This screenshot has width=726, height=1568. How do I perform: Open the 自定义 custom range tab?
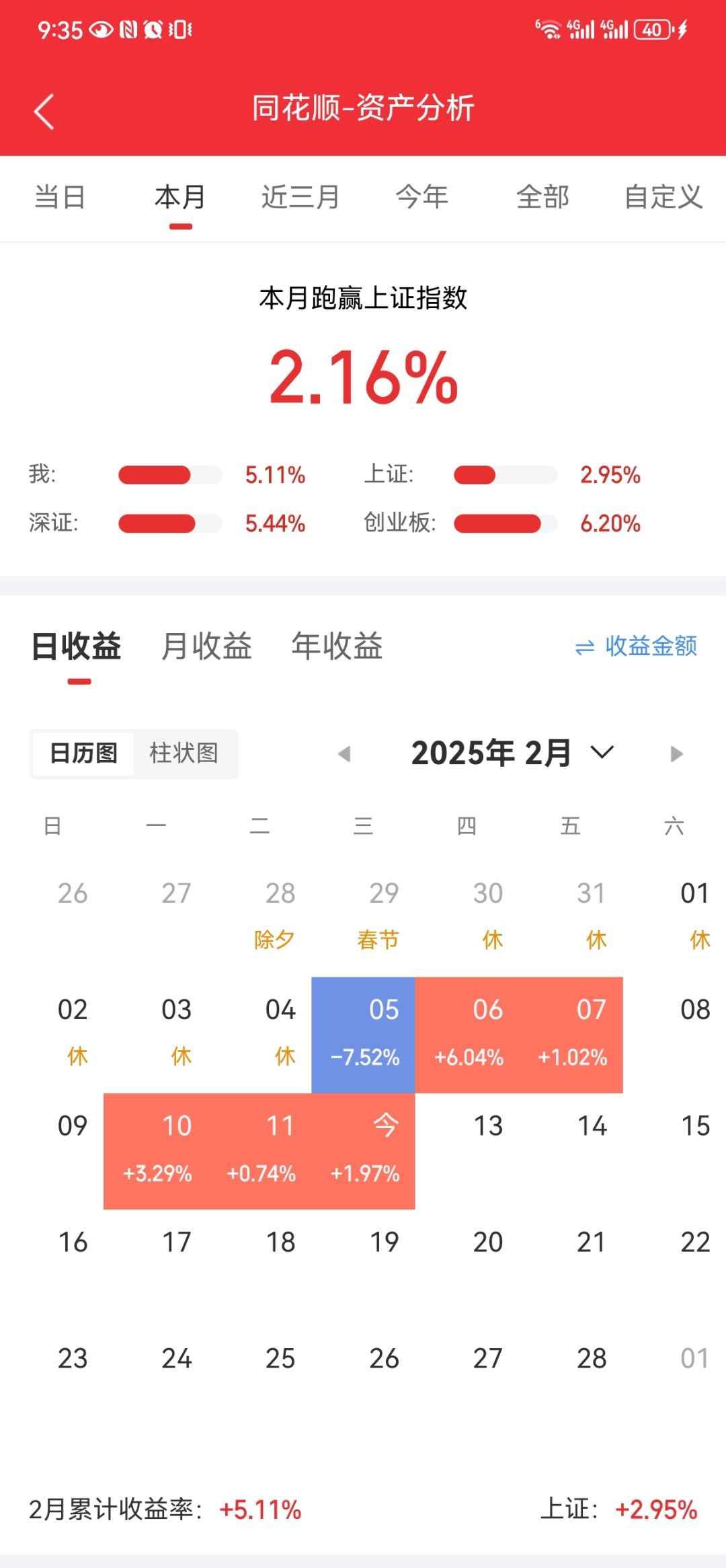pos(663,196)
